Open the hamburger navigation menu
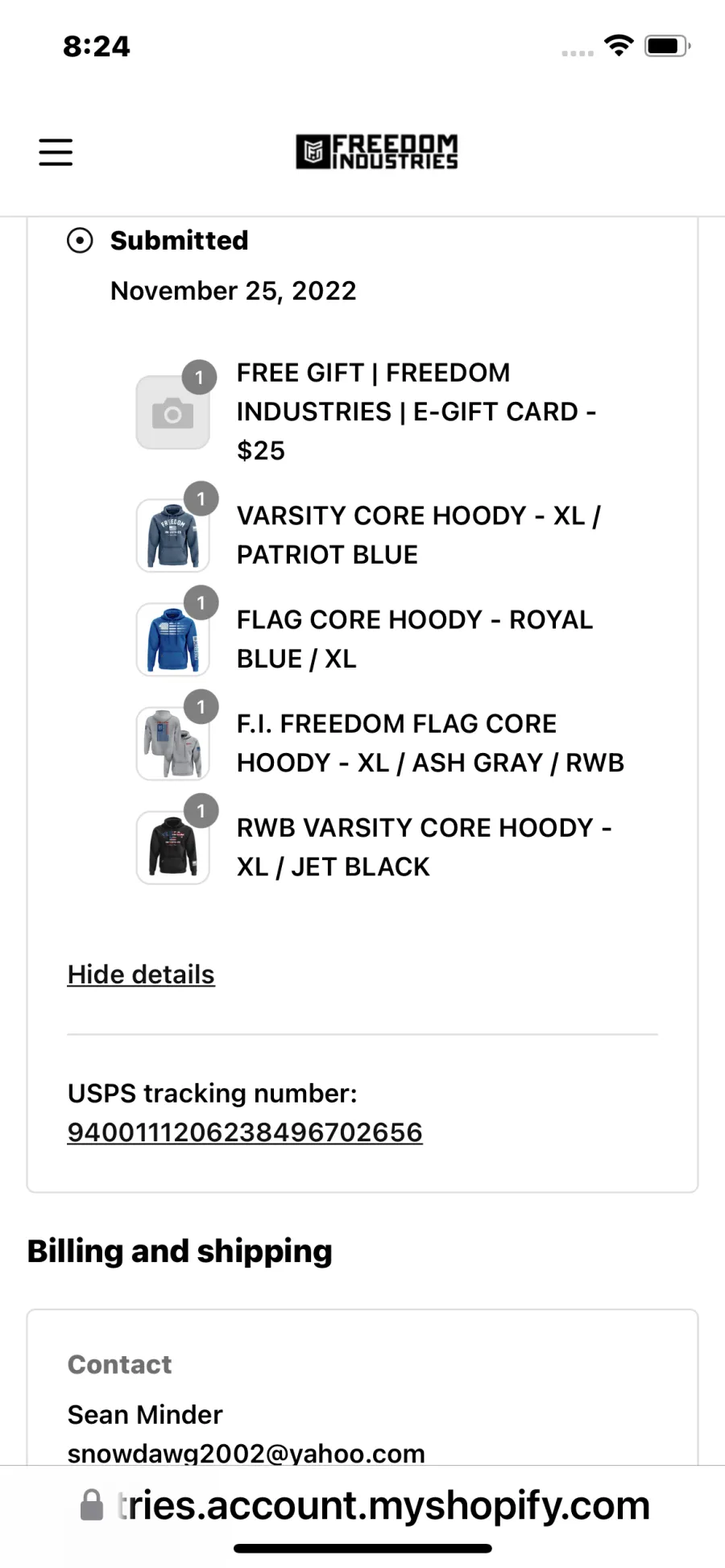 [56, 151]
